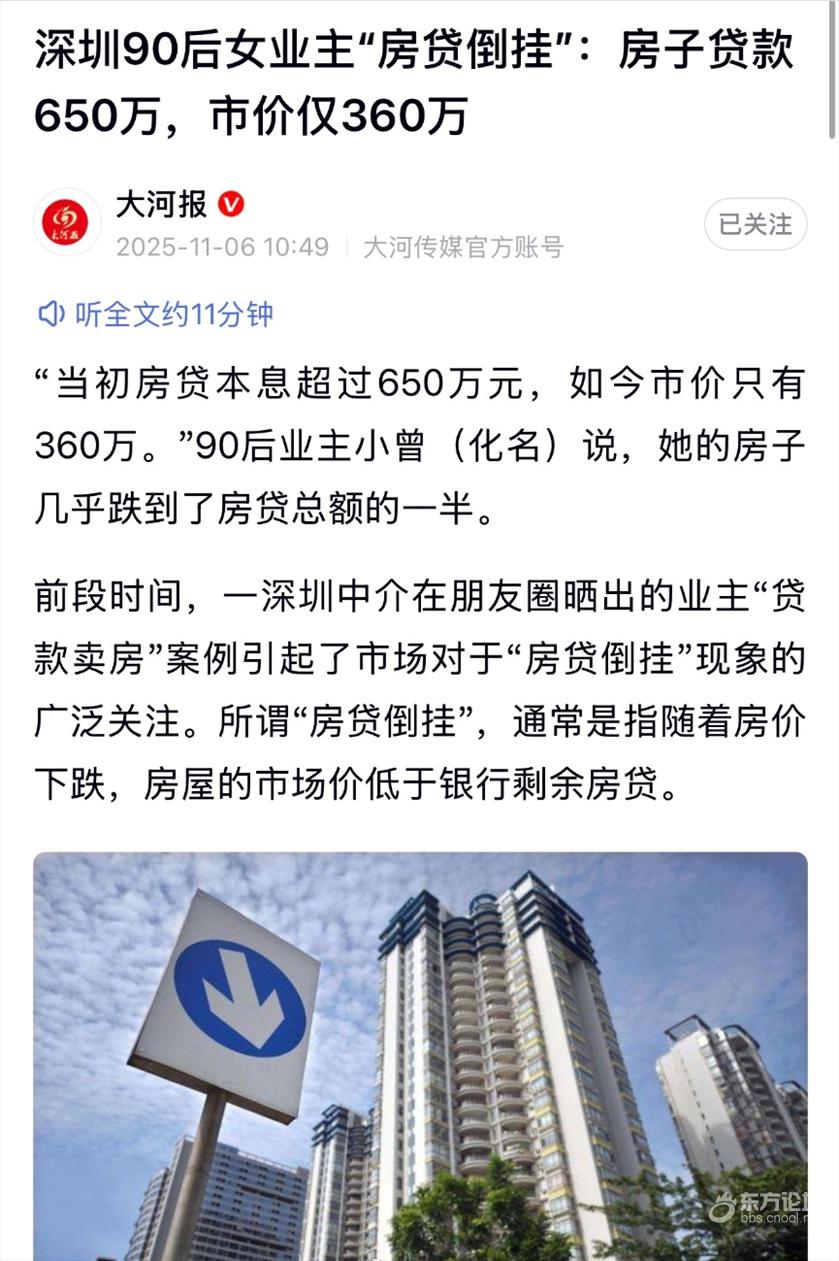Open the 大河报 publisher avatar
This screenshot has width=839, height=1261.
(68, 222)
